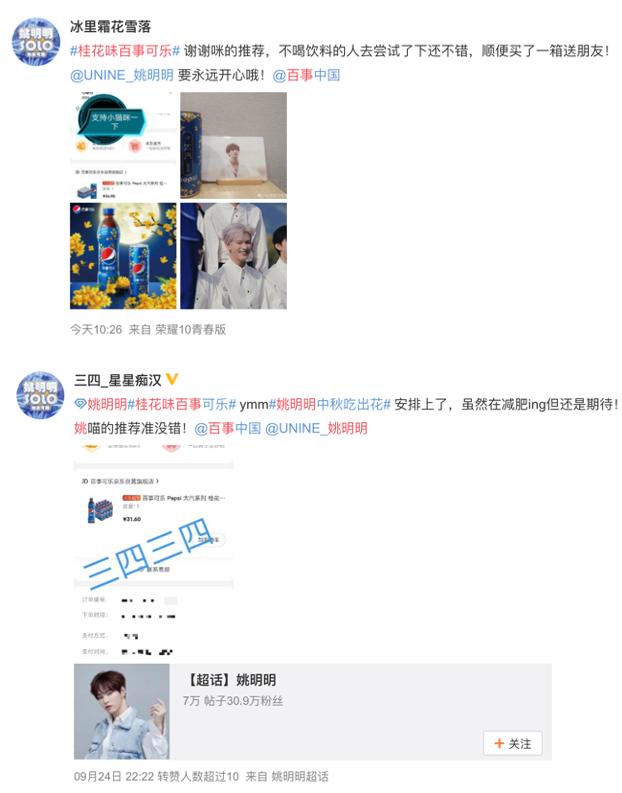The image size is (622, 793).
Task: View the silver-haired man photo
Action: 233,256
